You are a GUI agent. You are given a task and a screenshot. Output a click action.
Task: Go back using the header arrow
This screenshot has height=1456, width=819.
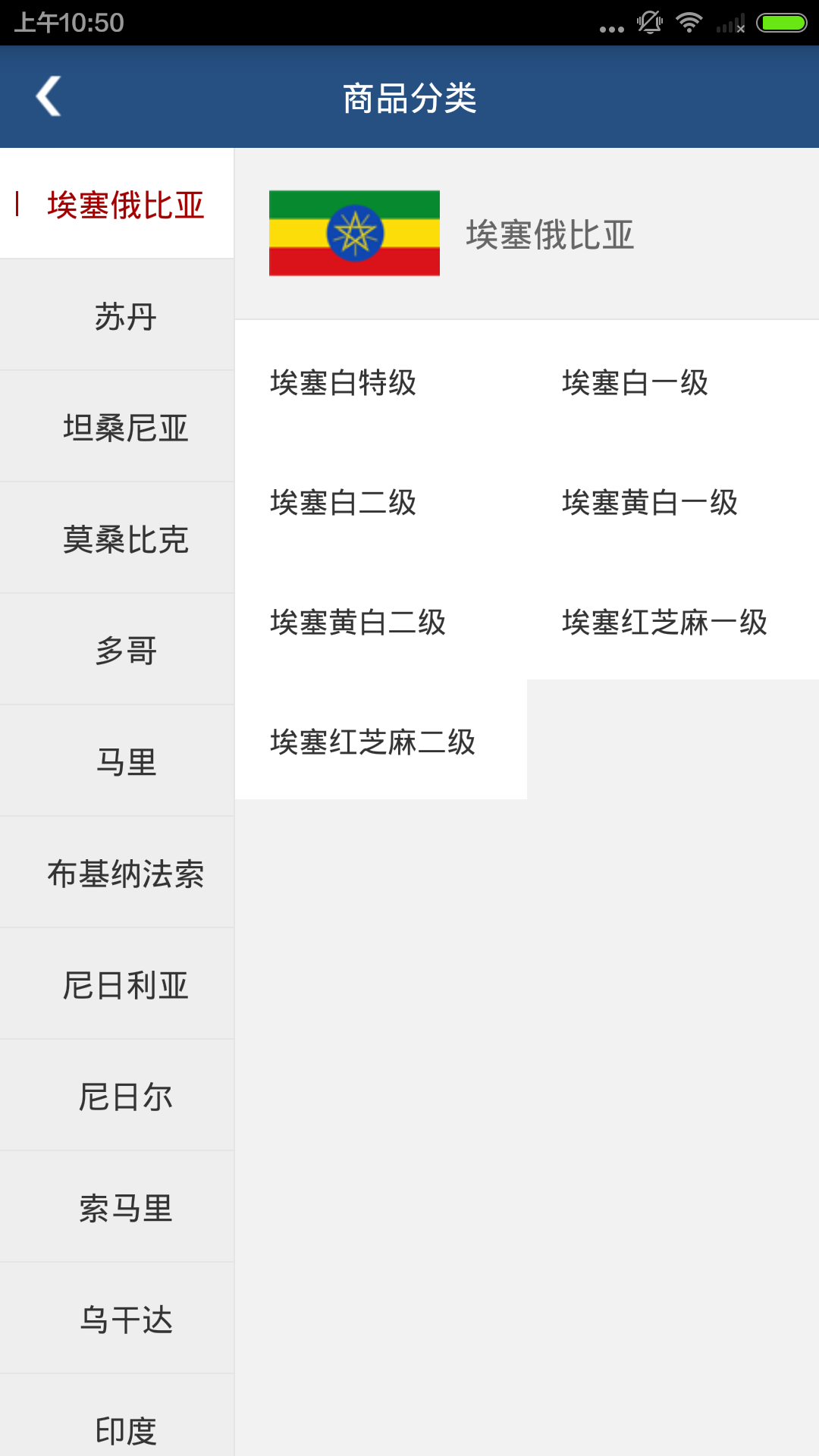[x=49, y=97]
